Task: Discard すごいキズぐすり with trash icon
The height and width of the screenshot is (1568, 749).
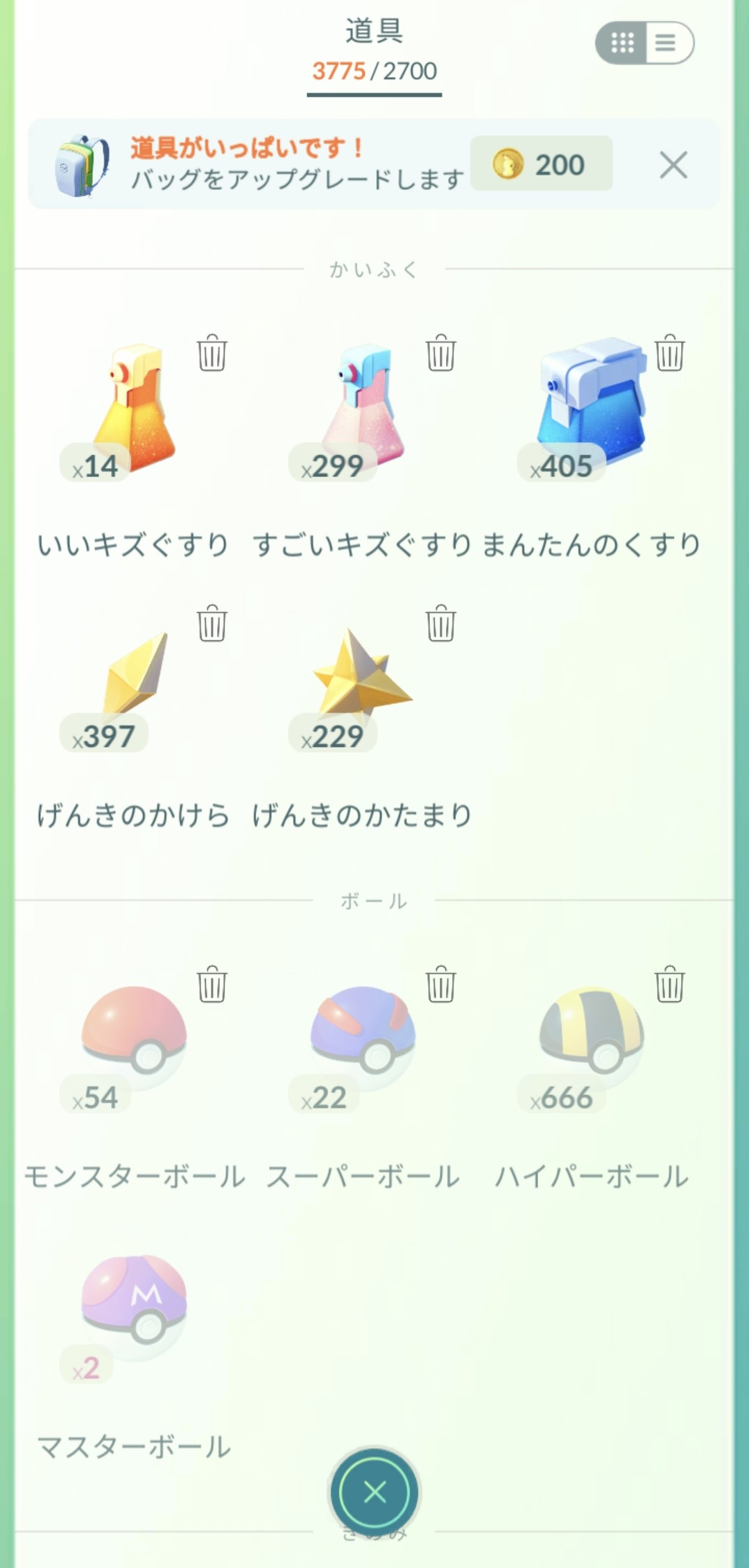Action: click(x=440, y=353)
